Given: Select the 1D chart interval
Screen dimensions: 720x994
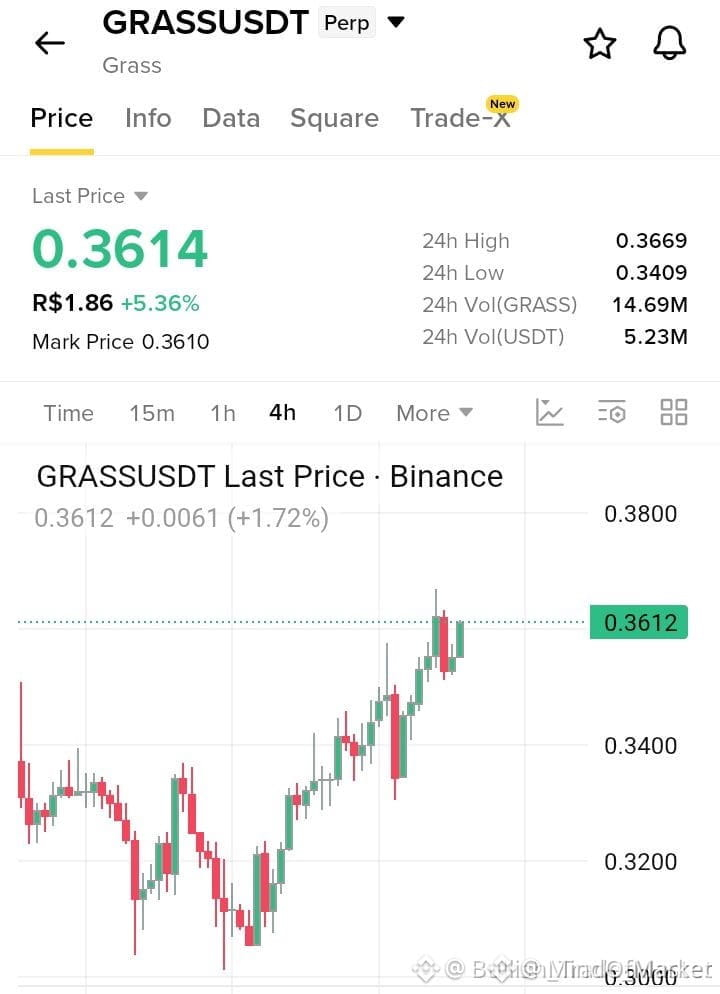Looking at the screenshot, I should point(347,413).
